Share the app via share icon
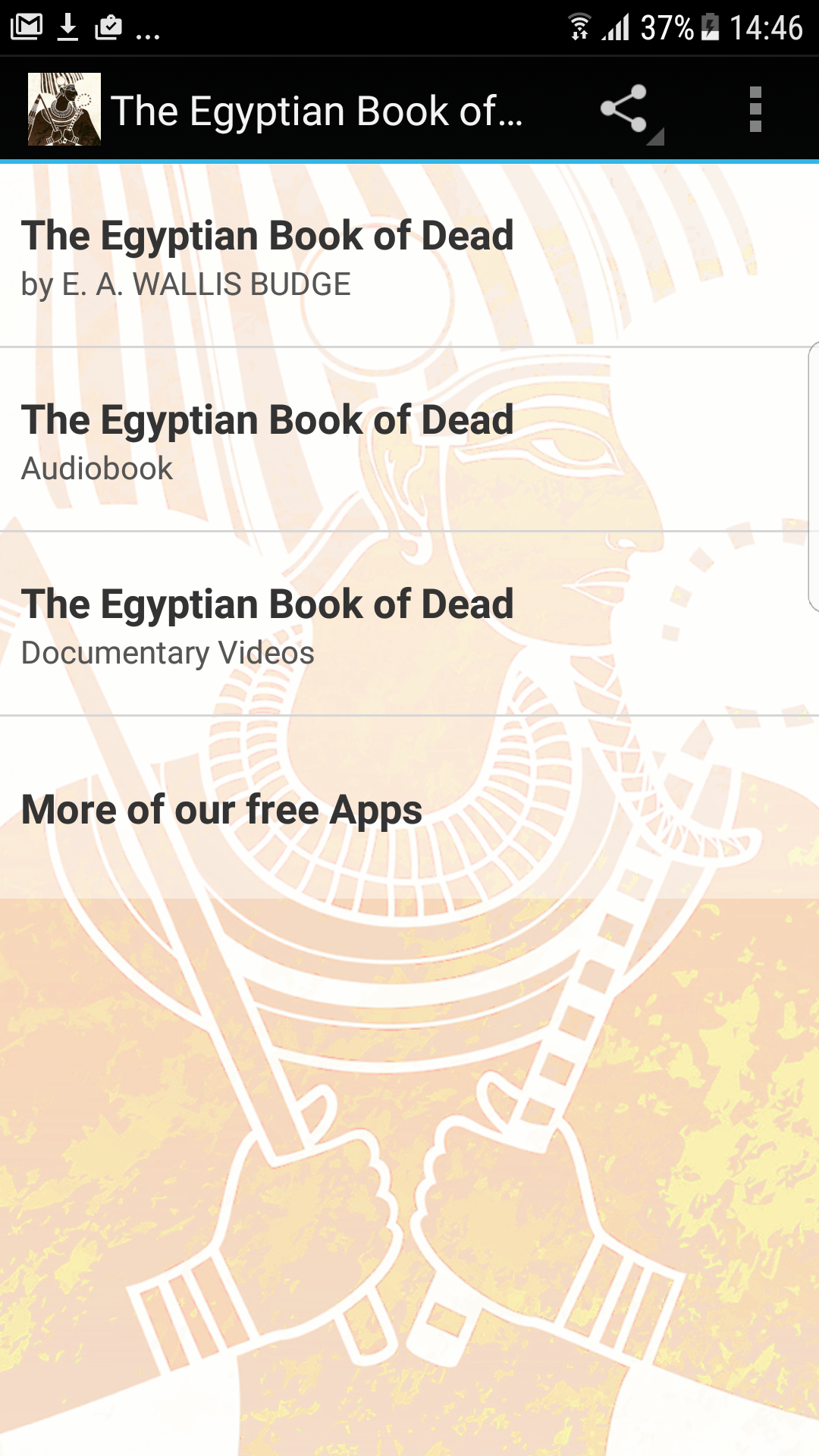 click(624, 109)
